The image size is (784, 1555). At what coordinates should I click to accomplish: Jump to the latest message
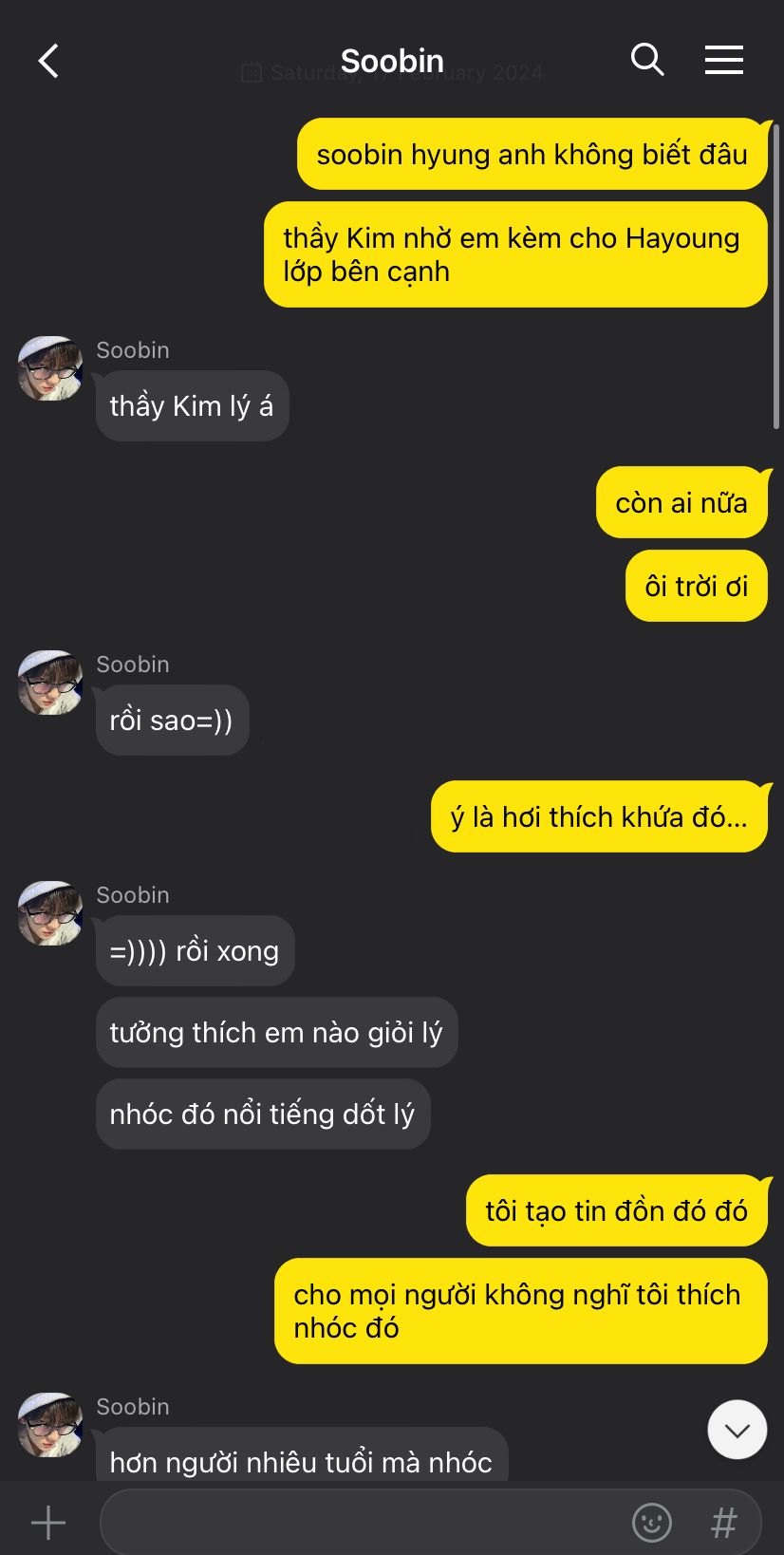pos(737,1430)
